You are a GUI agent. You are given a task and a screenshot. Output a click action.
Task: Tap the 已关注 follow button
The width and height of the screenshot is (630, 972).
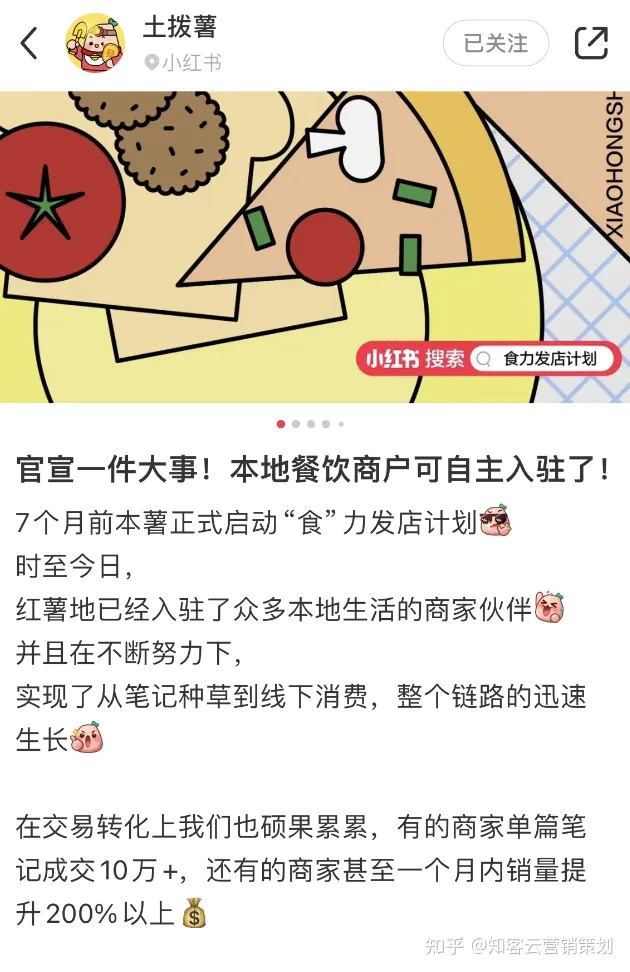pos(496,44)
